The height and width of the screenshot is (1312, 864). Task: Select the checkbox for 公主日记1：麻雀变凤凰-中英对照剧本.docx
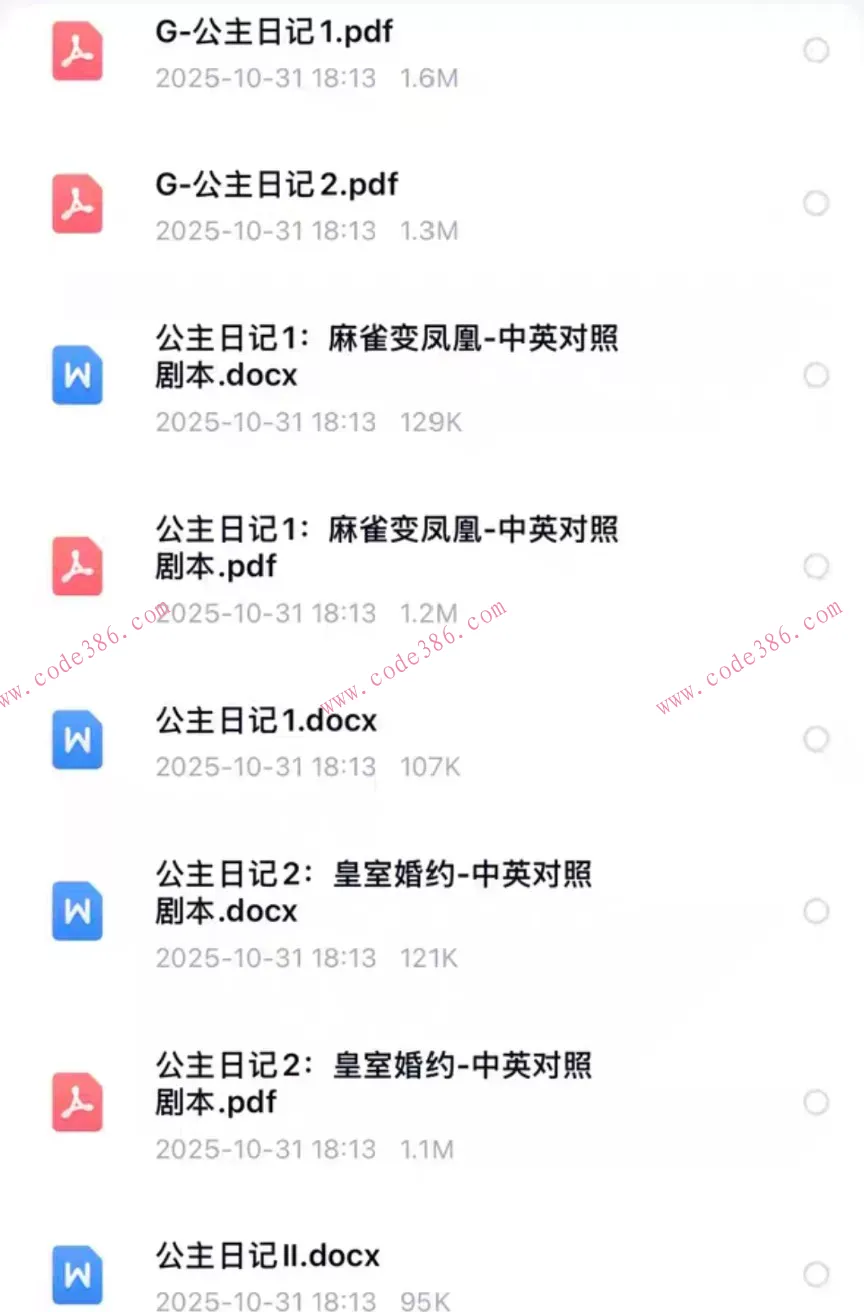click(x=817, y=375)
